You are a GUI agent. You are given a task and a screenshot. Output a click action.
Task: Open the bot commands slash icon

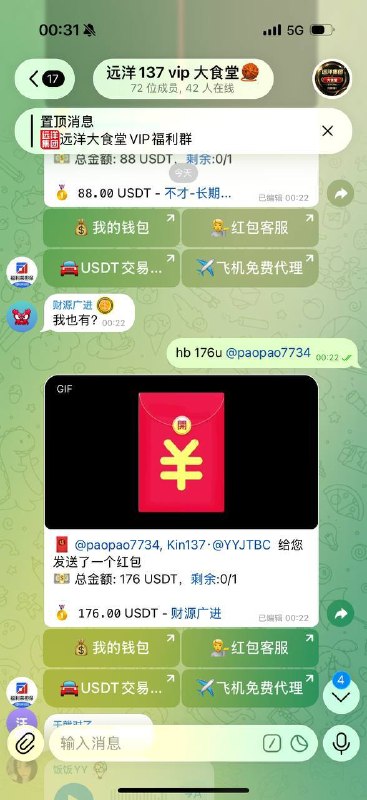272,744
